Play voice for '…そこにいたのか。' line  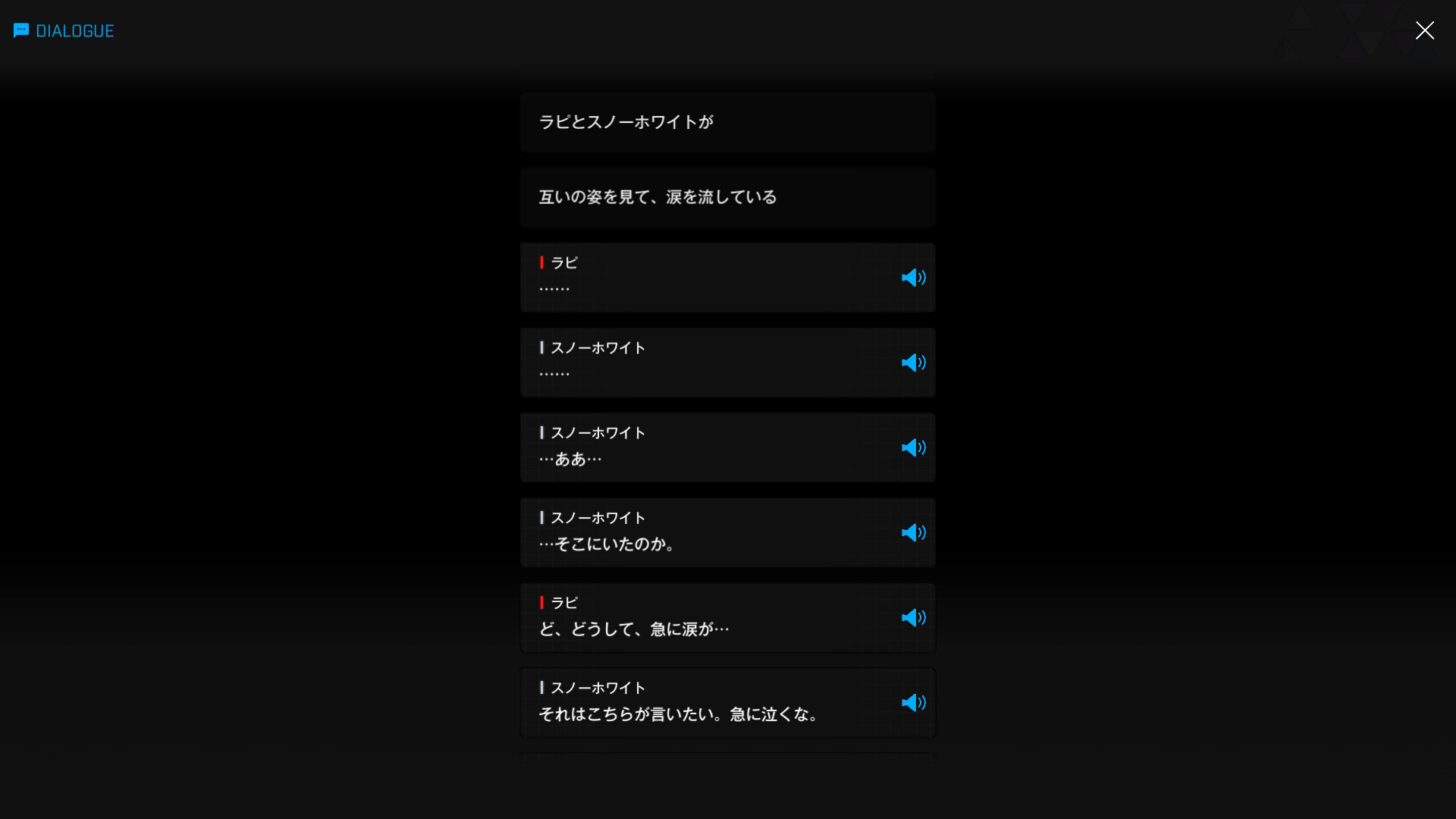coord(913,532)
